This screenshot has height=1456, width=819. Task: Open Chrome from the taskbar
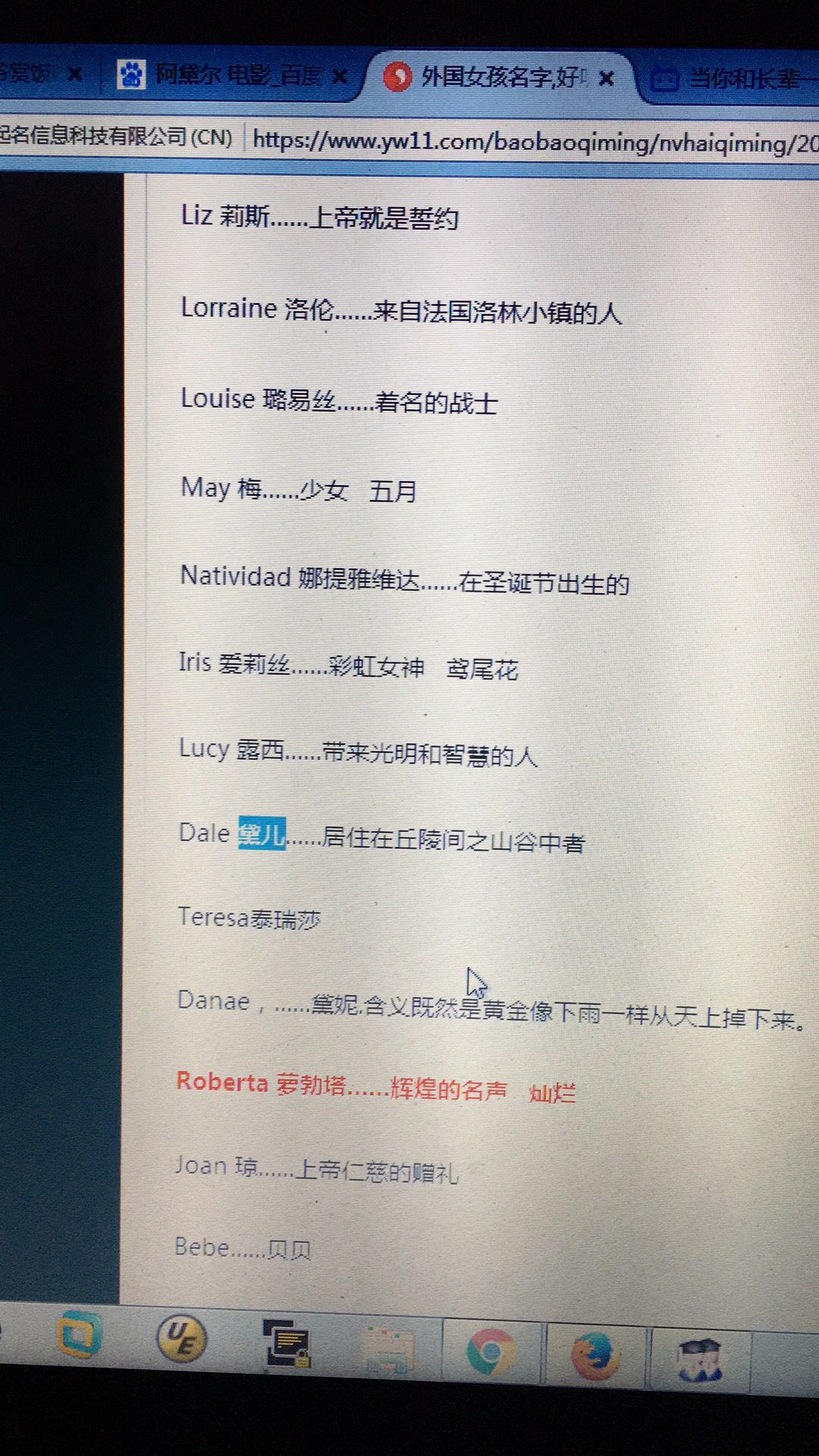pos(490,1353)
